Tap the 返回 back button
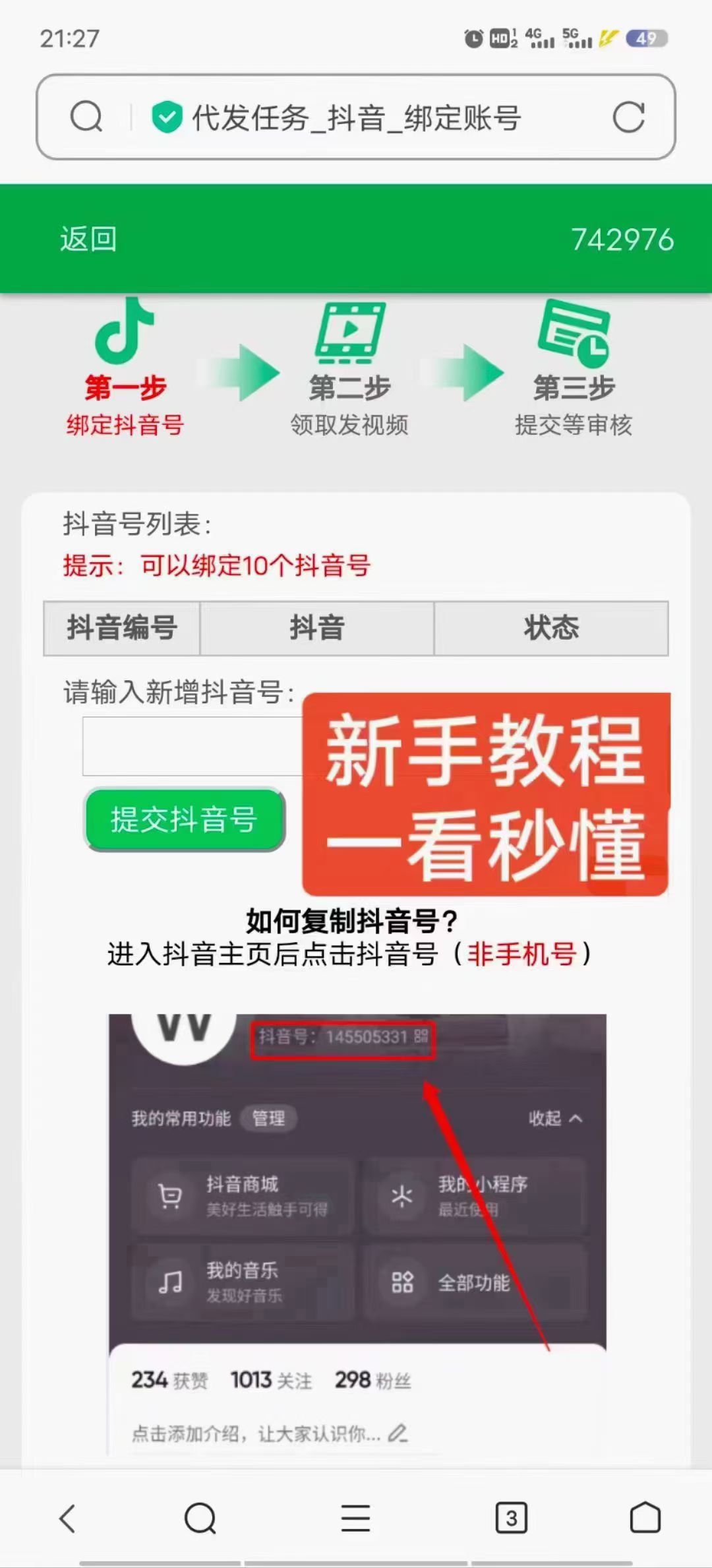The width and height of the screenshot is (712, 1568). pyautogui.click(x=88, y=239)
